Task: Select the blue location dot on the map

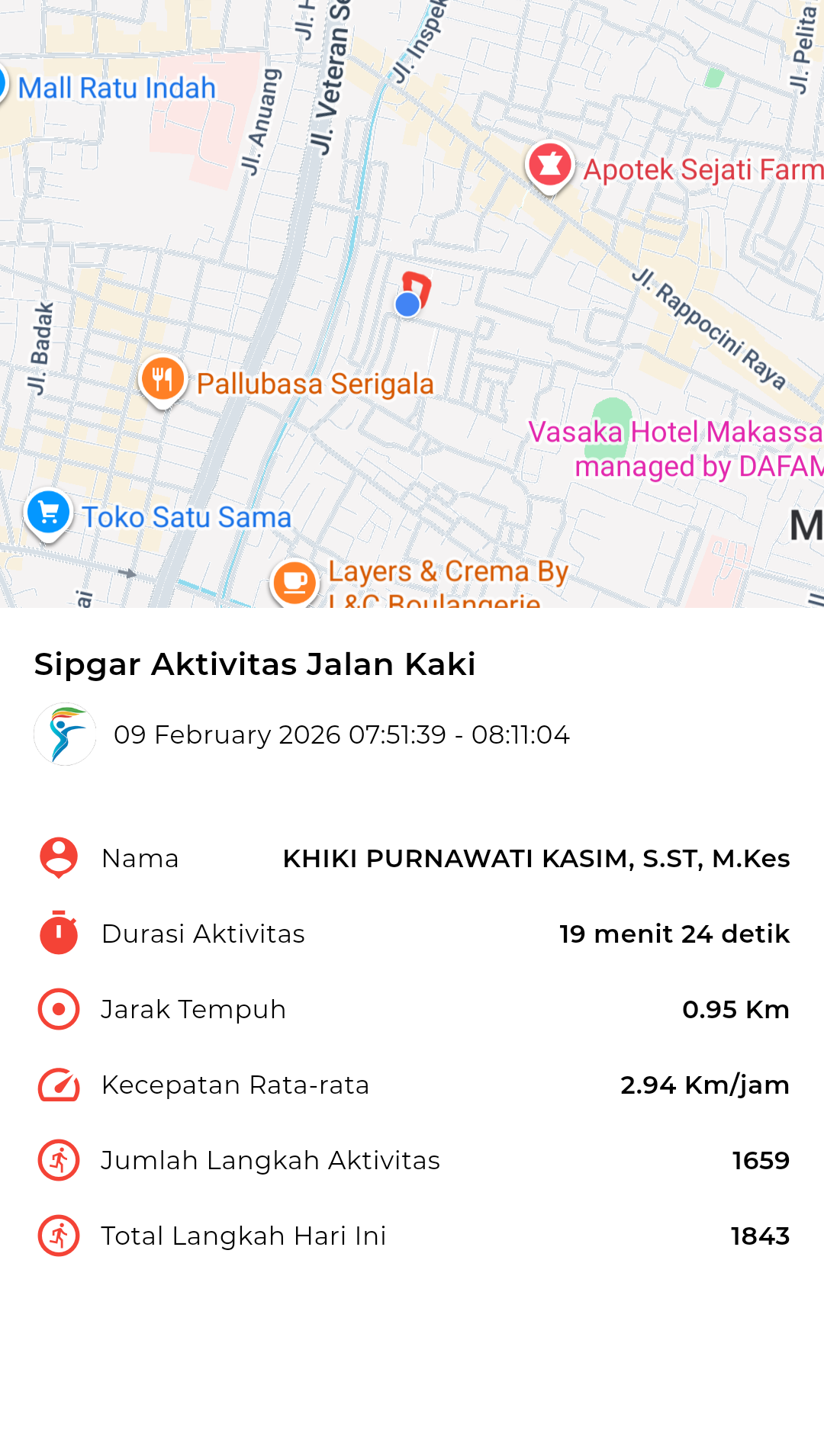Action: pos(408,305)
